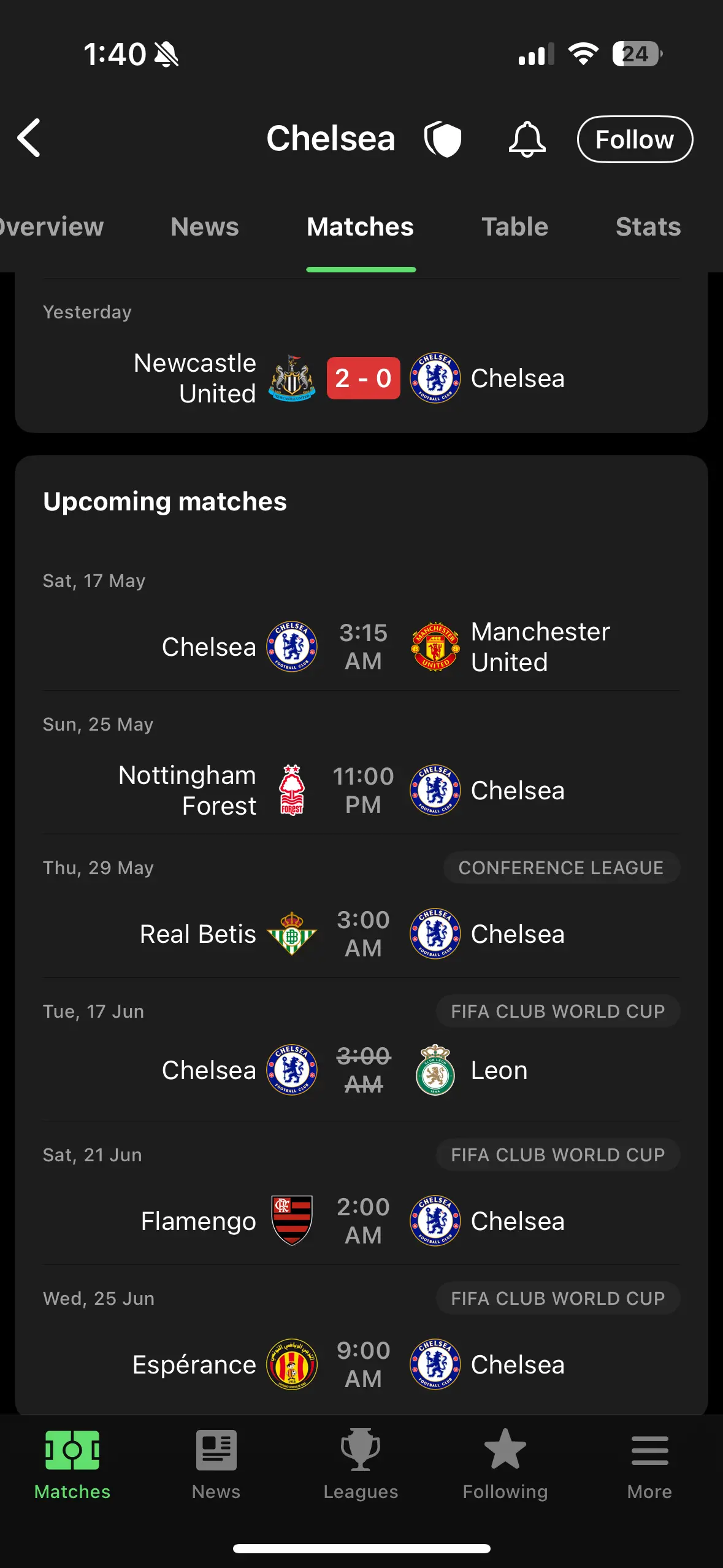View Flamengo vs Chelsea fixture
723x1568 pixels.
pos(361,1221)
